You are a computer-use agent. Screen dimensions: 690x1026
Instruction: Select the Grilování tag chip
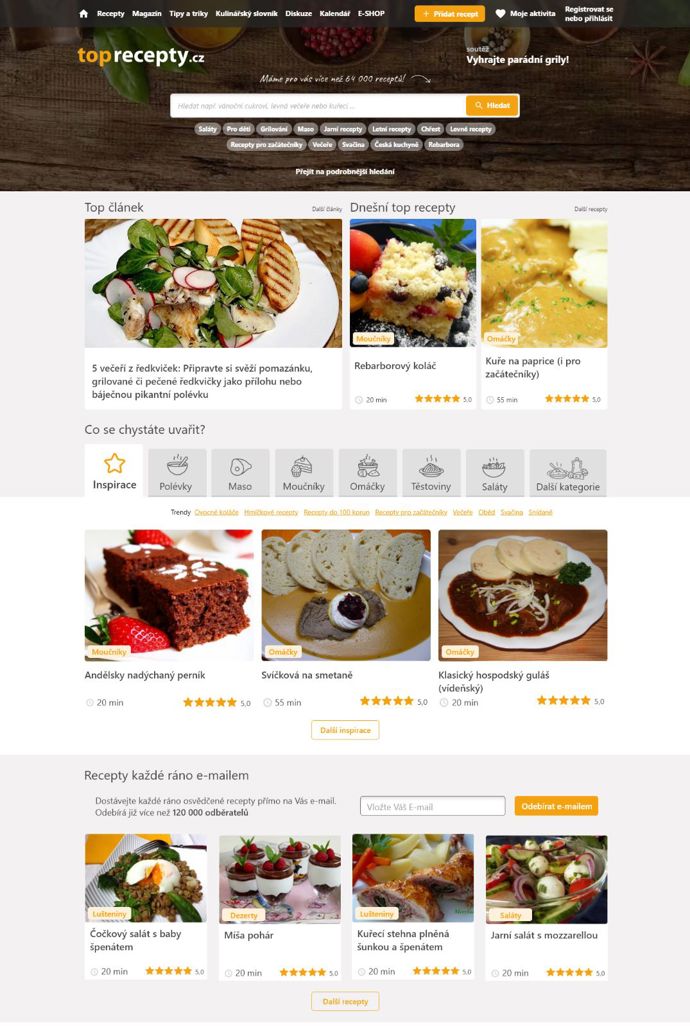point(274,129)
